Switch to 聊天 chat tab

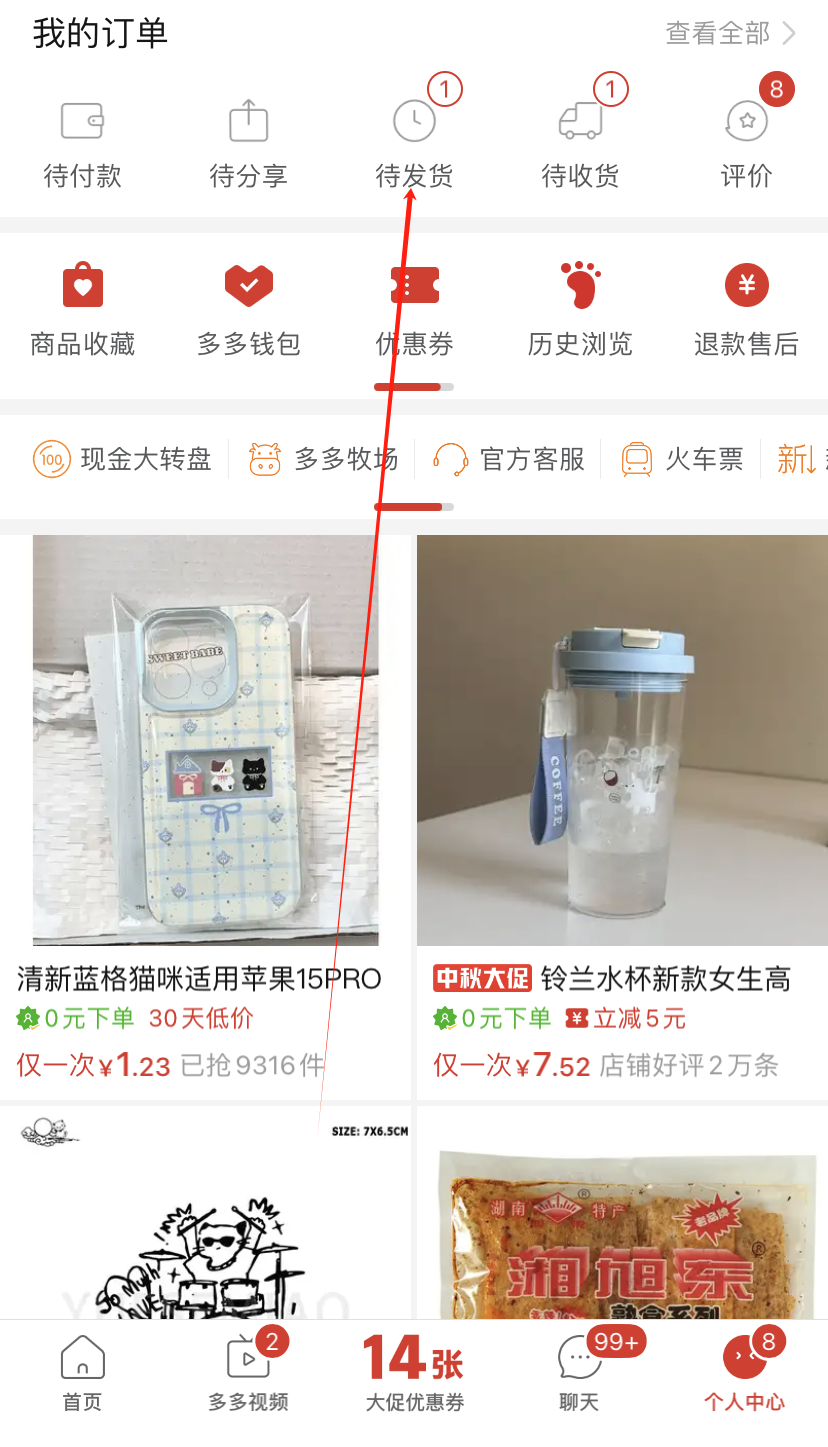pyautogui.click(x=580, y=1375)
